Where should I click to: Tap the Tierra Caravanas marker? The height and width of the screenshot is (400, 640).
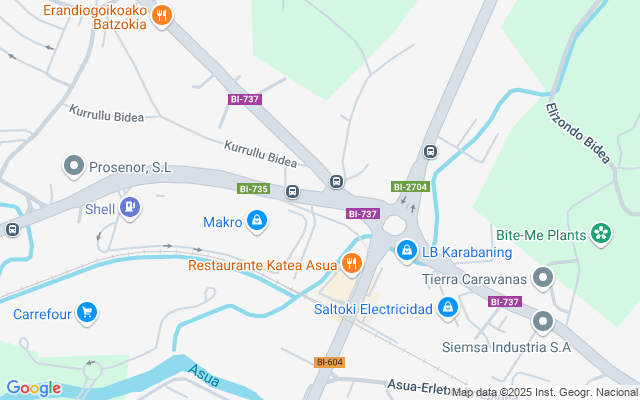point(543,276)
